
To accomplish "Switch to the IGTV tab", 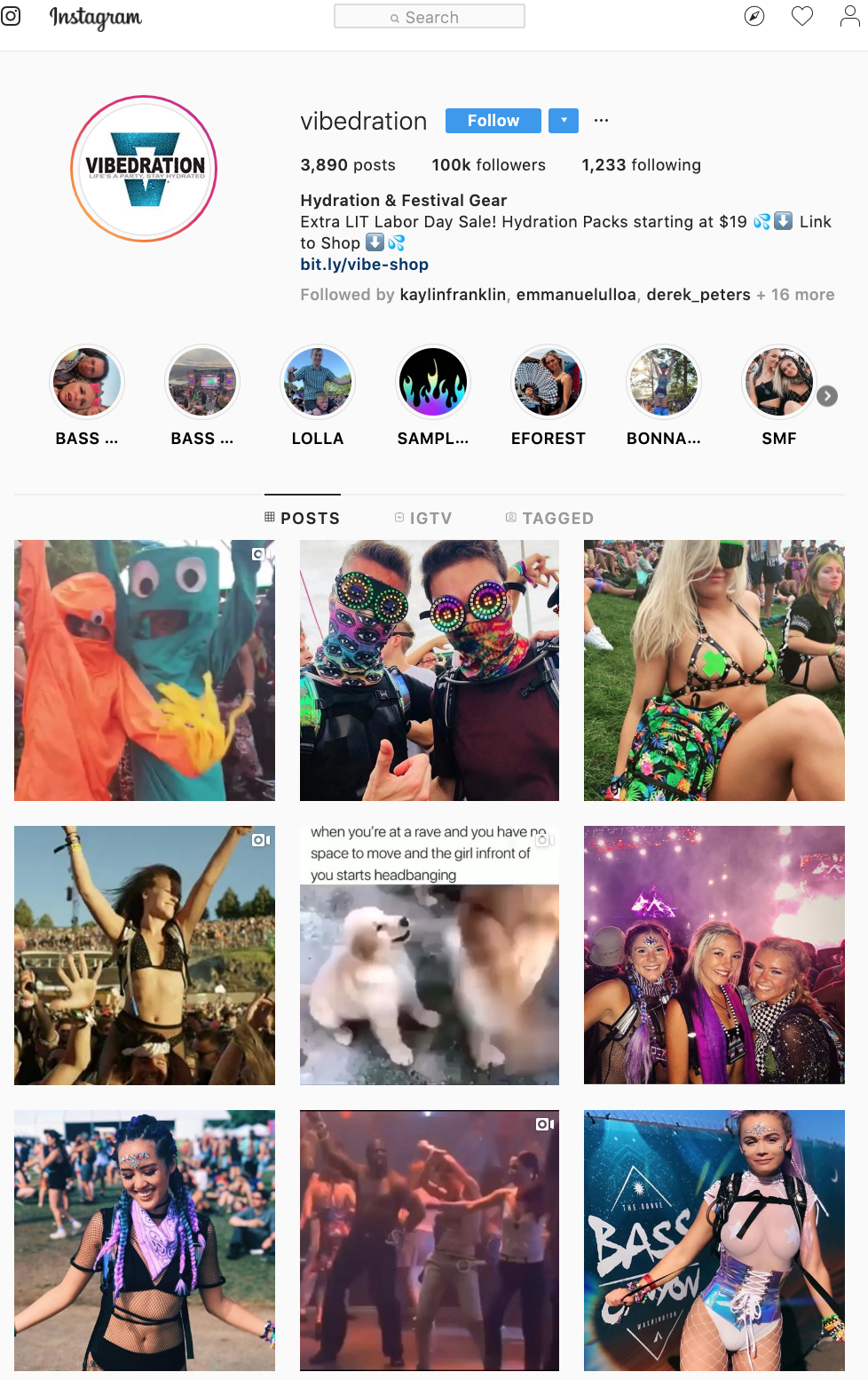I will click(423, 518).
